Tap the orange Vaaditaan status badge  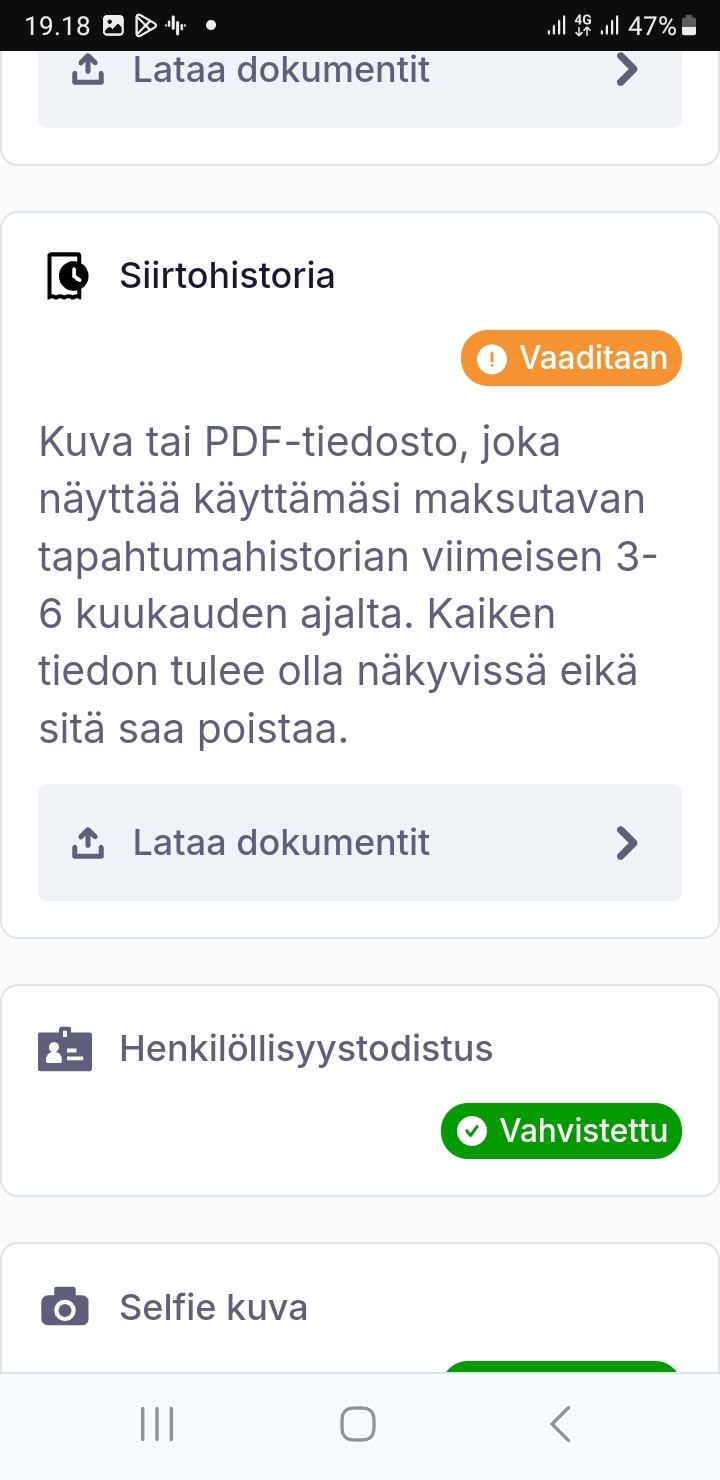click(x=570, y=358)
